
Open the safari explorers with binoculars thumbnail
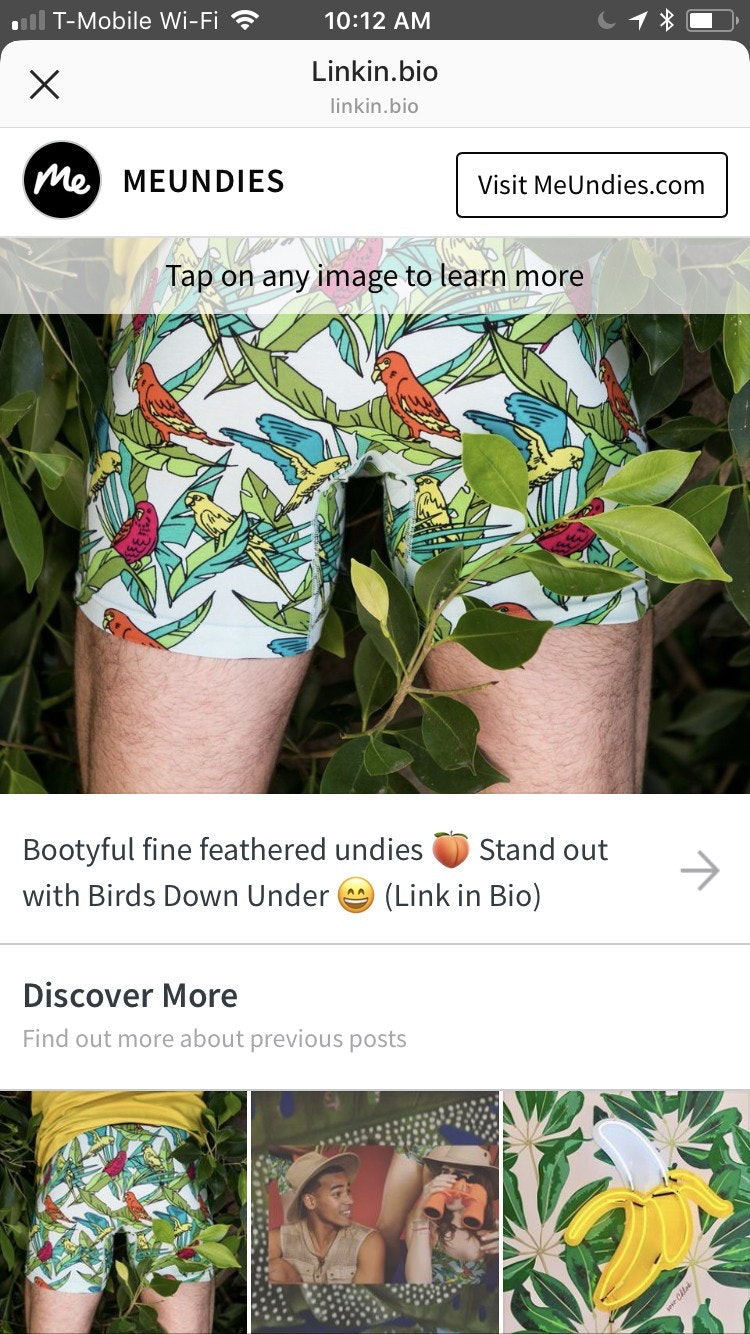coord(375,1211)
